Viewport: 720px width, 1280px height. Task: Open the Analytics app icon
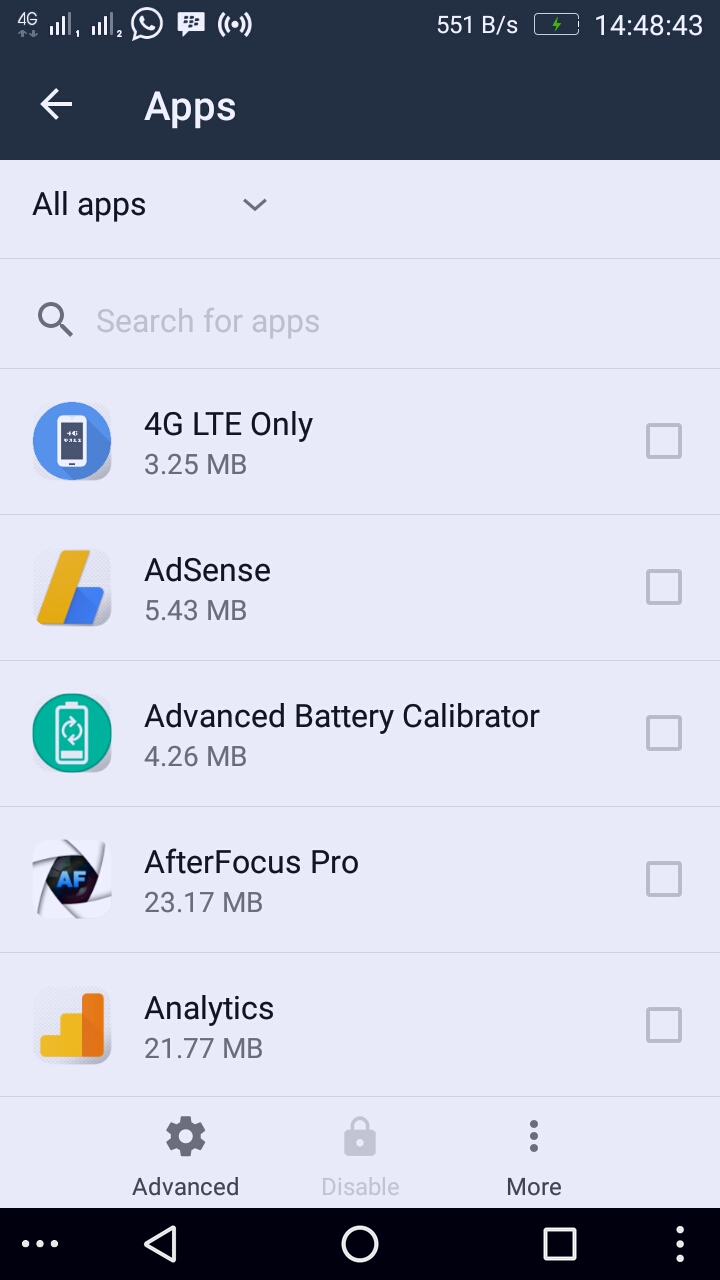(x=72, y=1025)
